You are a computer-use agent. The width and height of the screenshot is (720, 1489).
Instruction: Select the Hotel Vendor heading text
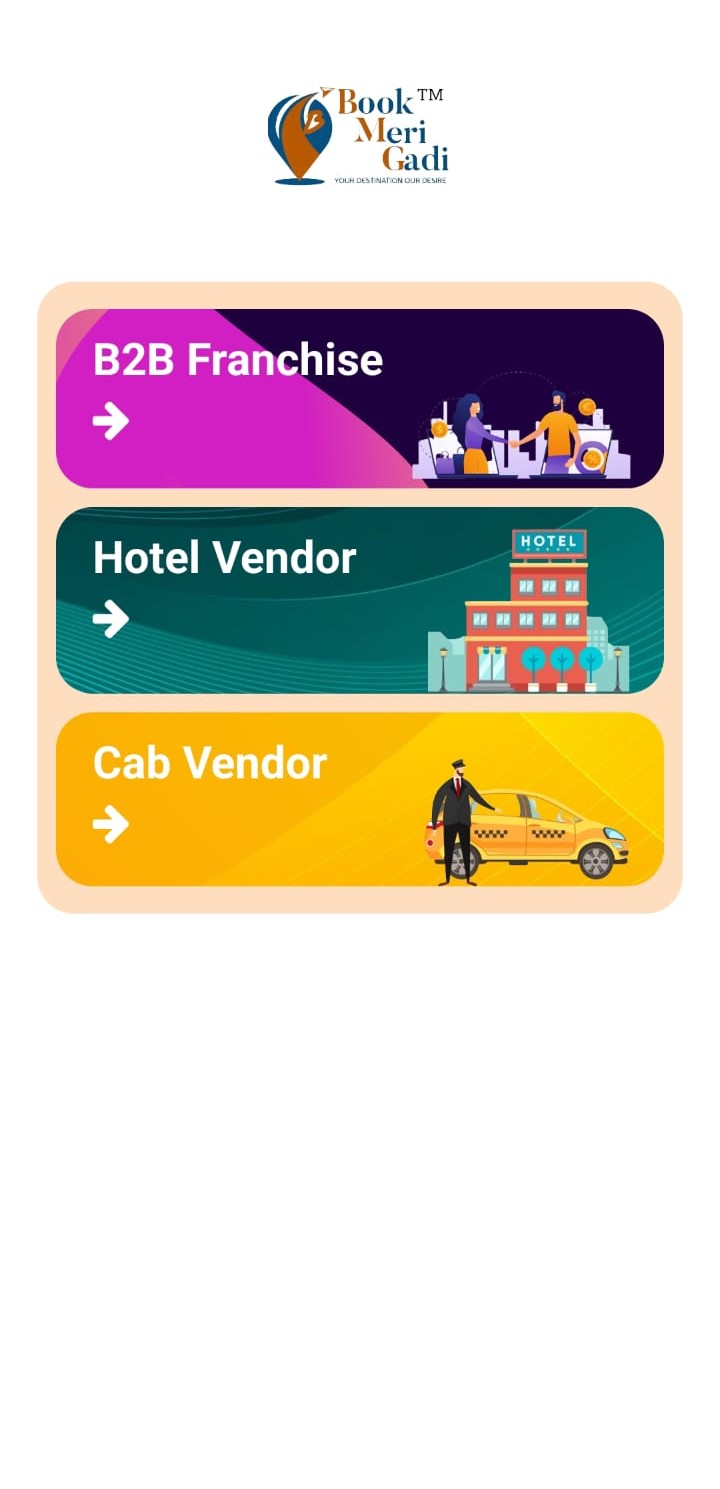point(223,558)
